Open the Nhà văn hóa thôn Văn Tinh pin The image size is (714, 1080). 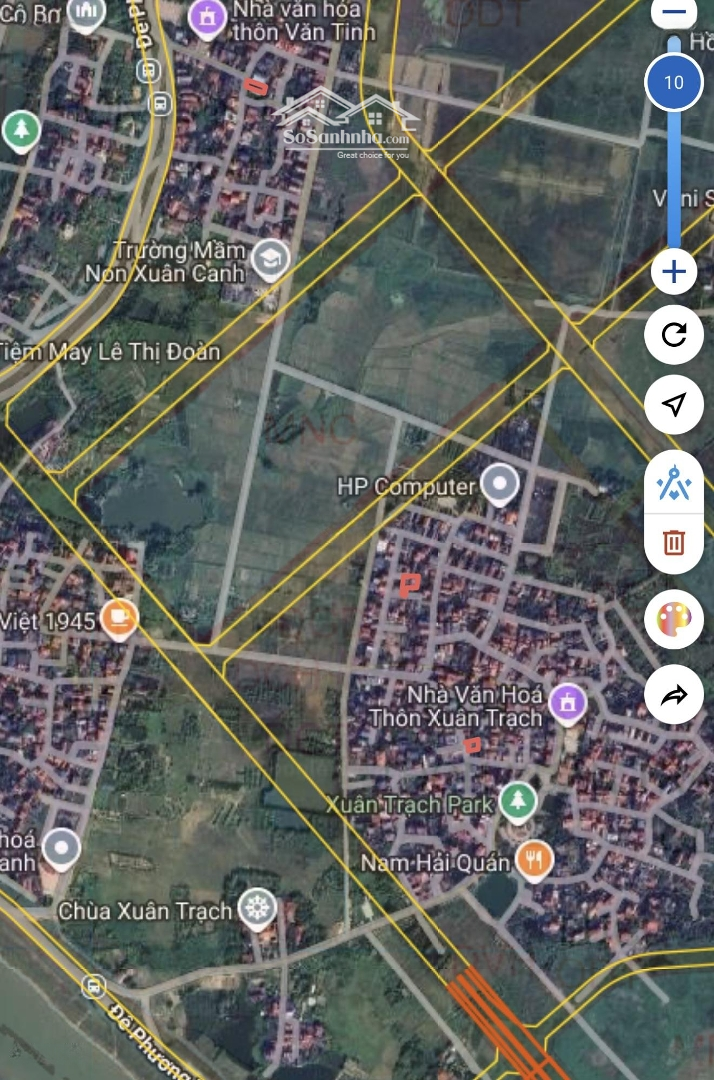point(207,16)
